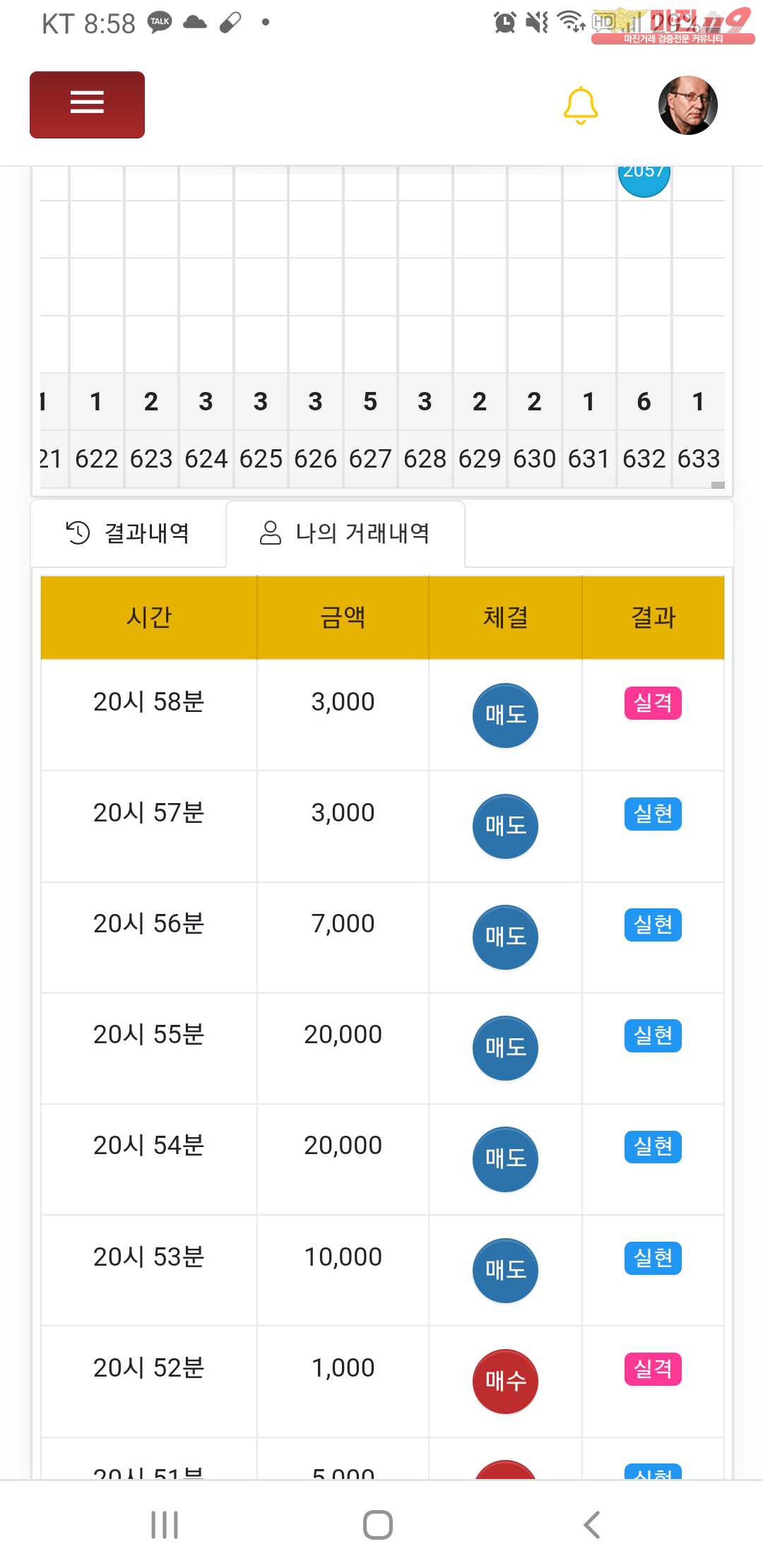Open the hamburger menu button
Screen dimensions: 763x1568
click(87, 105)
